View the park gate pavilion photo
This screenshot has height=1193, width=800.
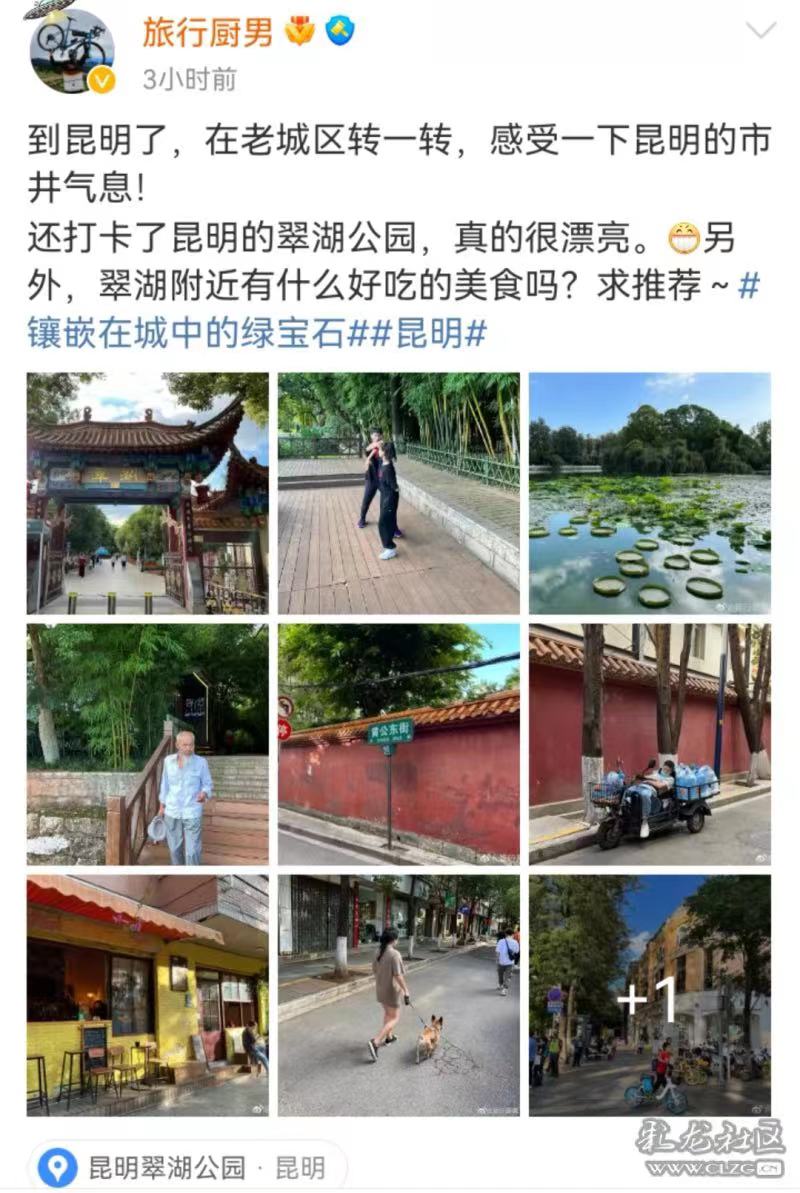(x=148, y=494)
